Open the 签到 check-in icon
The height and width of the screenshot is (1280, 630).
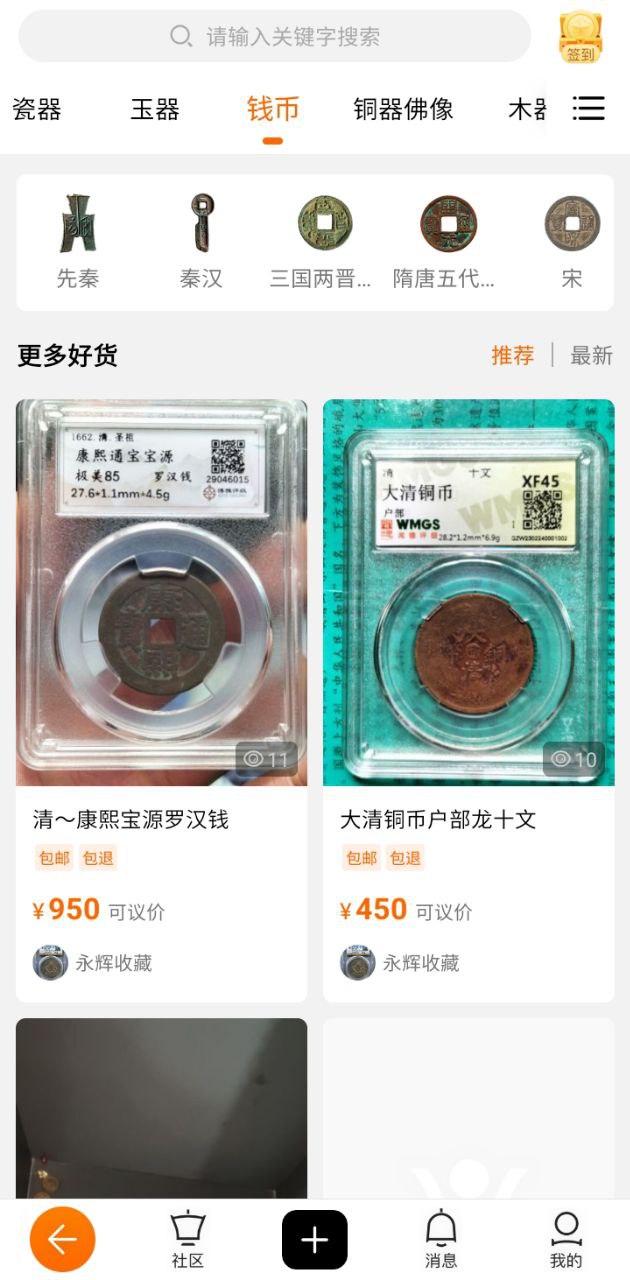pos(580,37)
